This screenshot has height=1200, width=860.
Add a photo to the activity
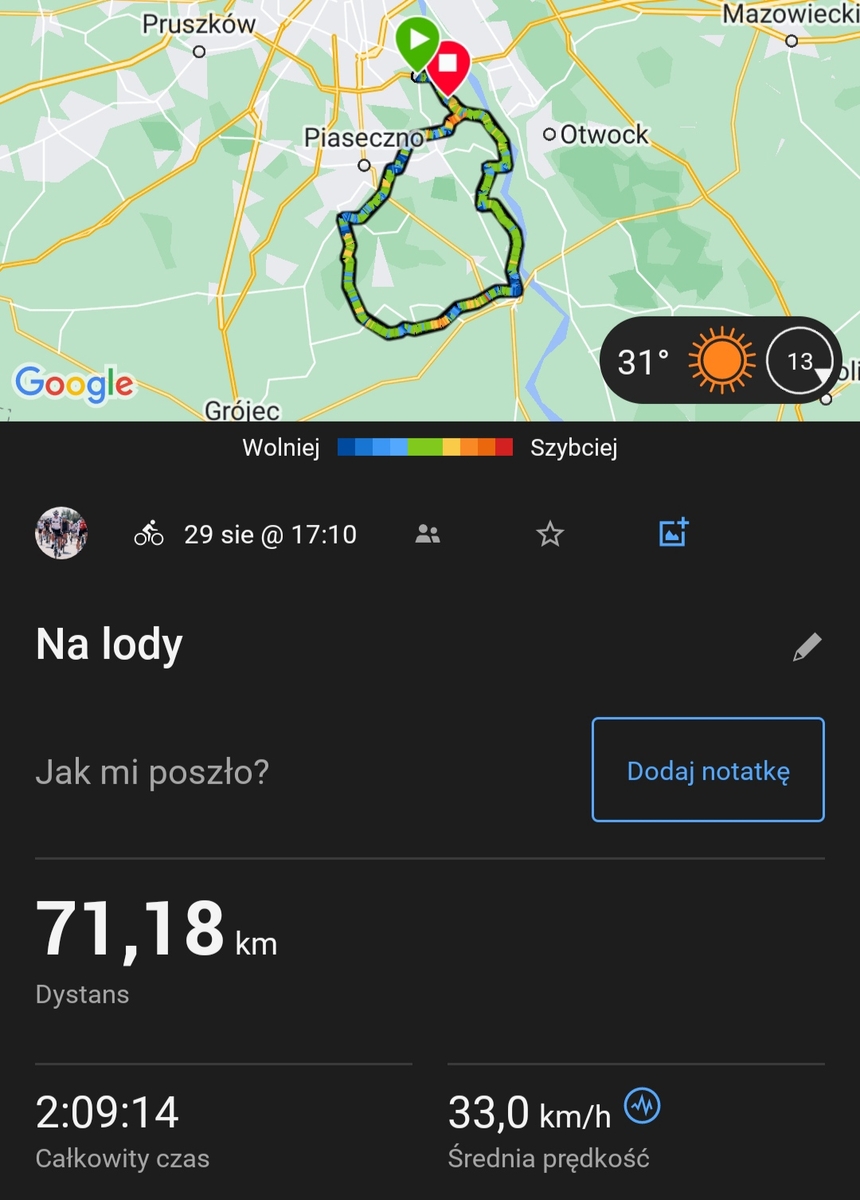pyautogui.click(x=674, y=533)
